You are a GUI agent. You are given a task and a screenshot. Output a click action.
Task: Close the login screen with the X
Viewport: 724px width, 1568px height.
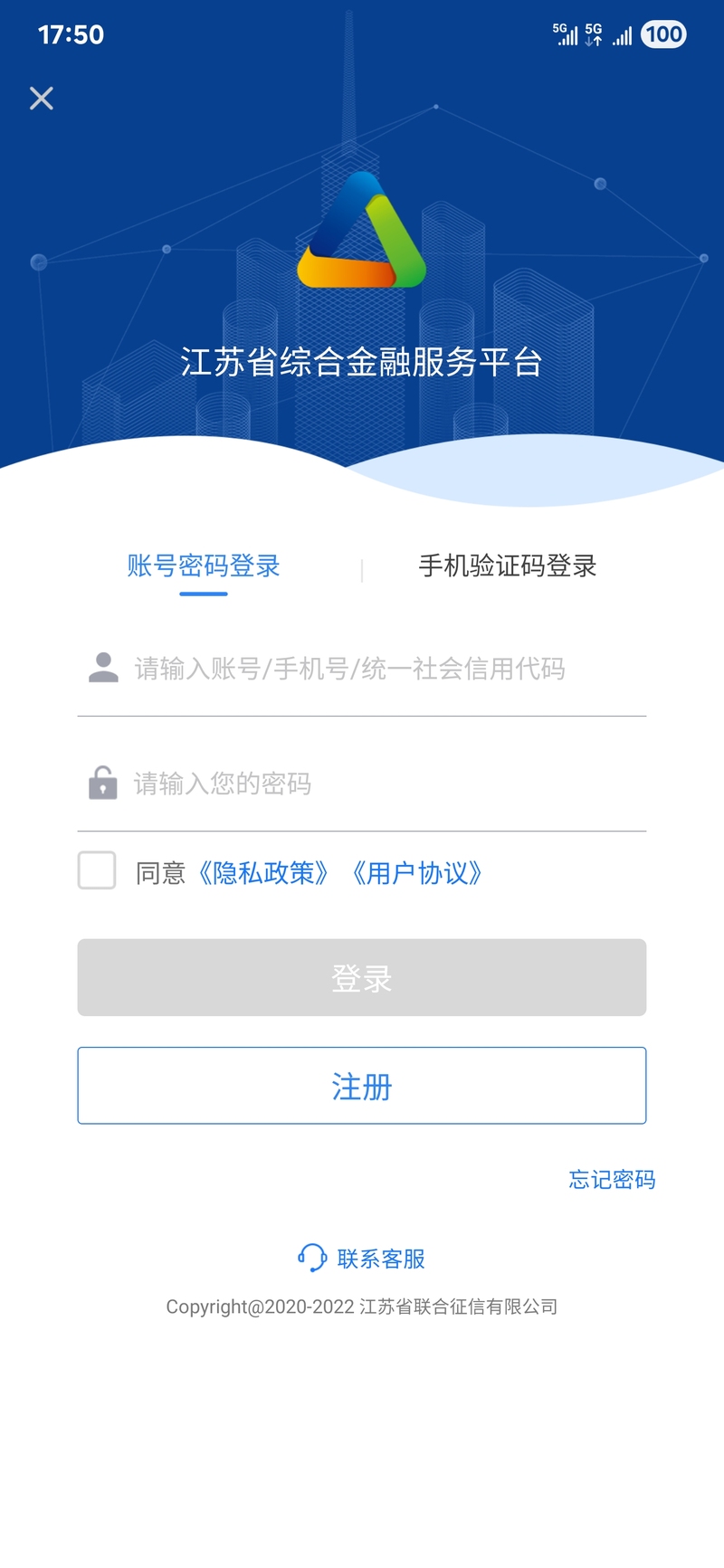pos(42,98)
